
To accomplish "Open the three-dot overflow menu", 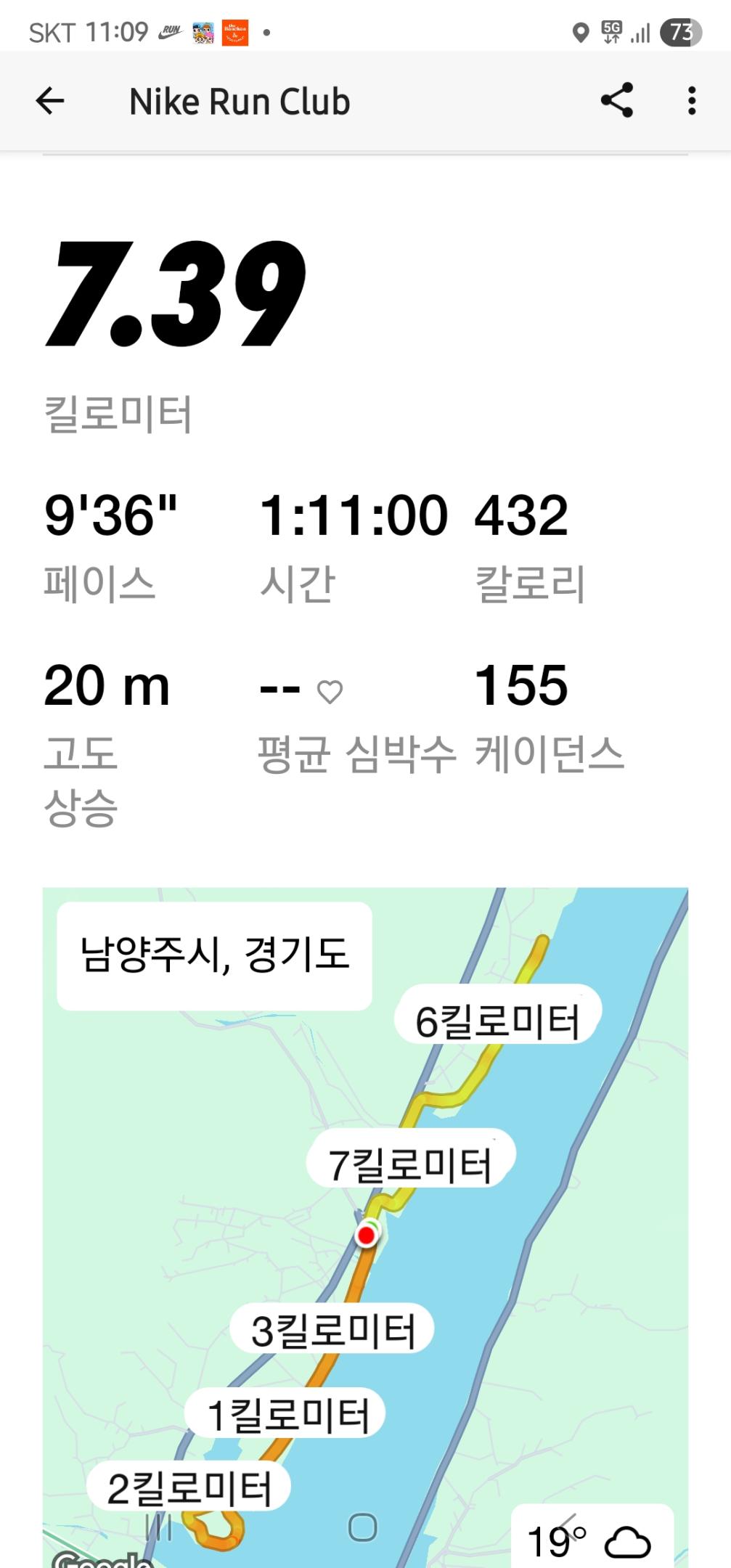I will click(x=691, y=101).
